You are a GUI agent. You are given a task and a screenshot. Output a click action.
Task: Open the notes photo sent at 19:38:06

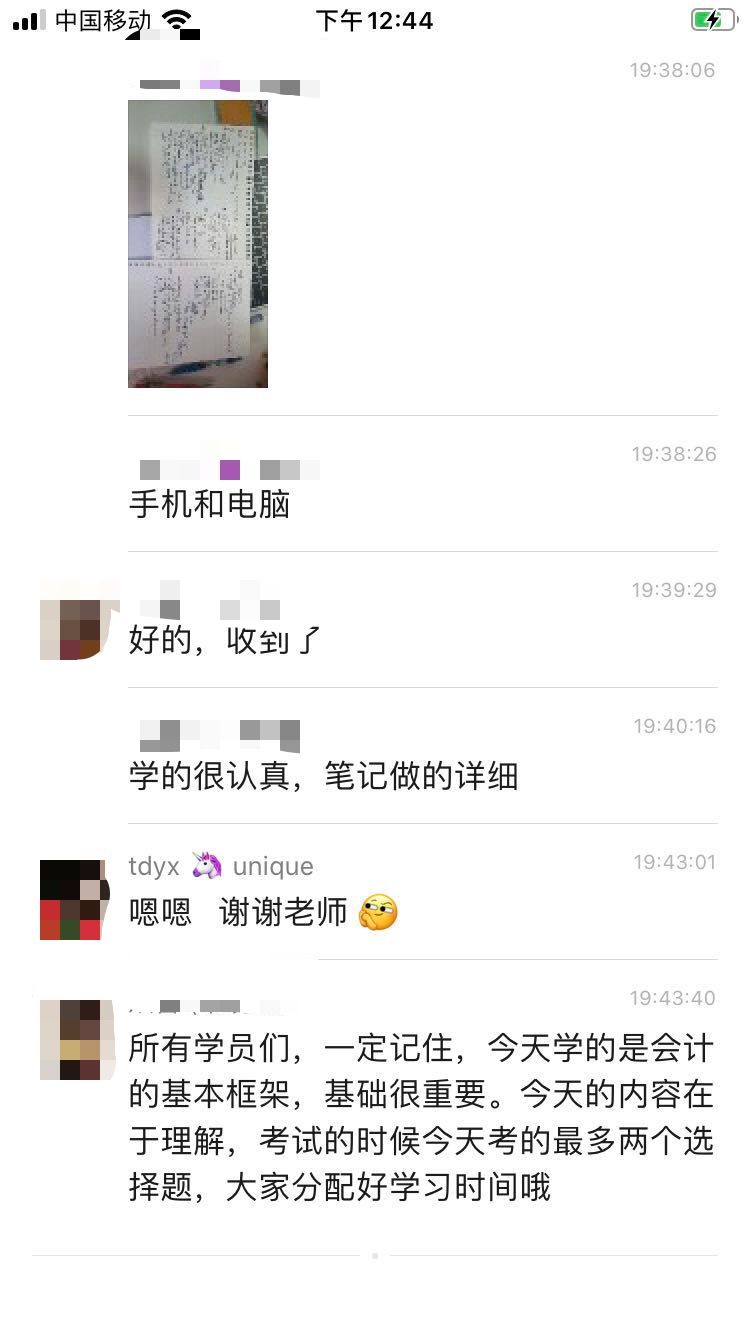pyautogui.click(x=198, y=243)
